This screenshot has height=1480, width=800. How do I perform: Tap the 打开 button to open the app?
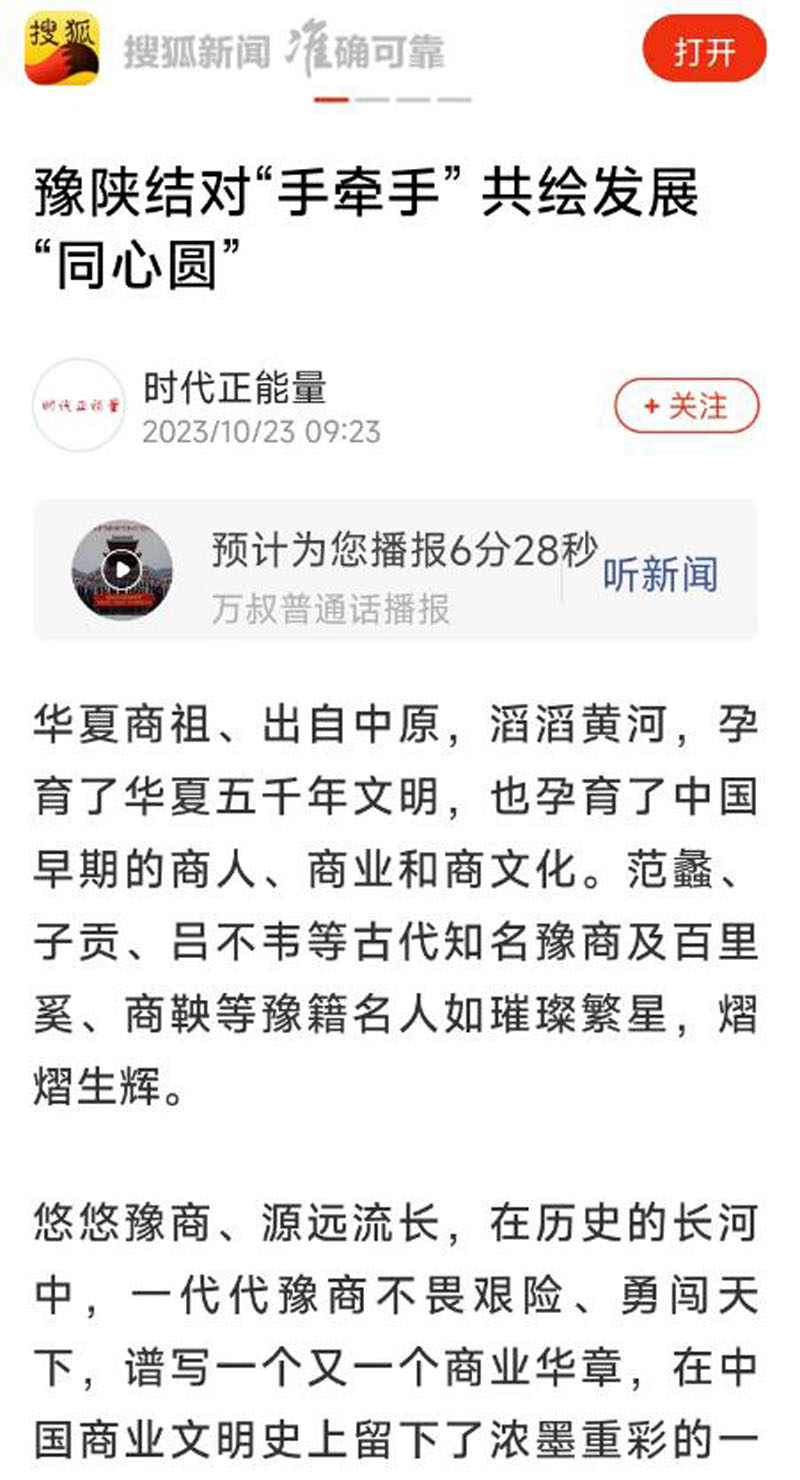(x=704, y=50)
